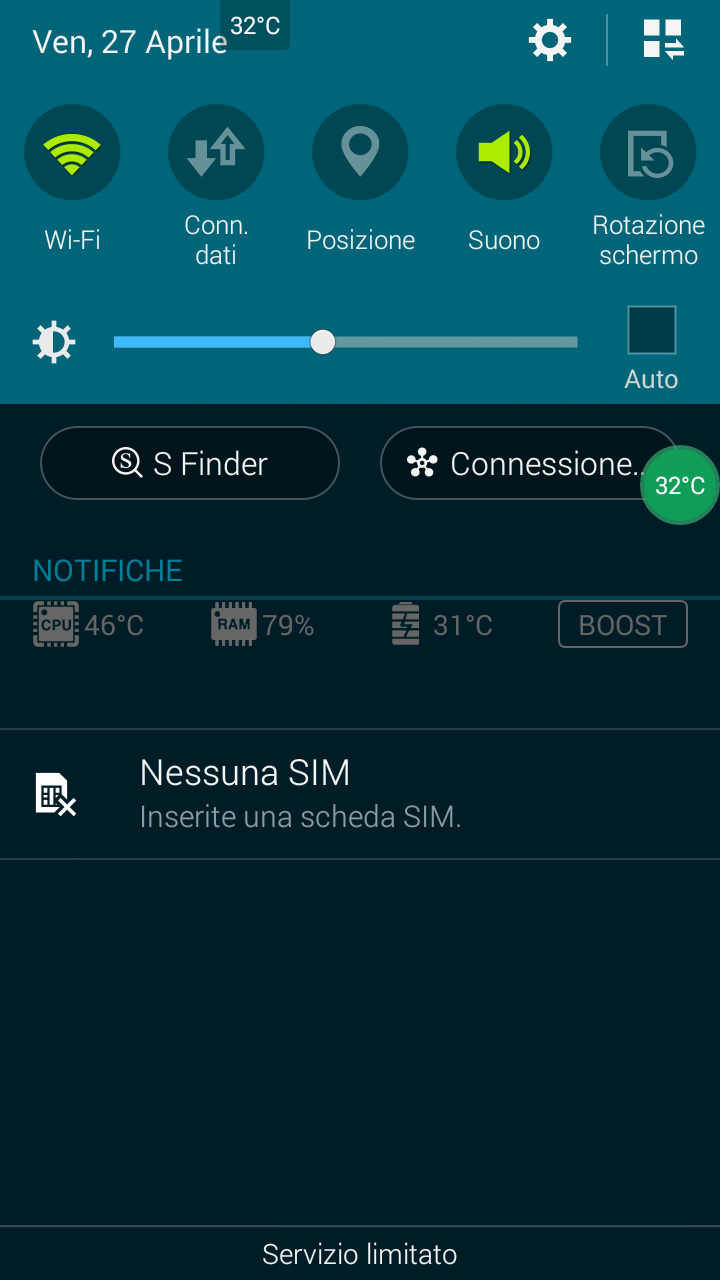Toggle Rotazione schermo

[x=648, y=153]
